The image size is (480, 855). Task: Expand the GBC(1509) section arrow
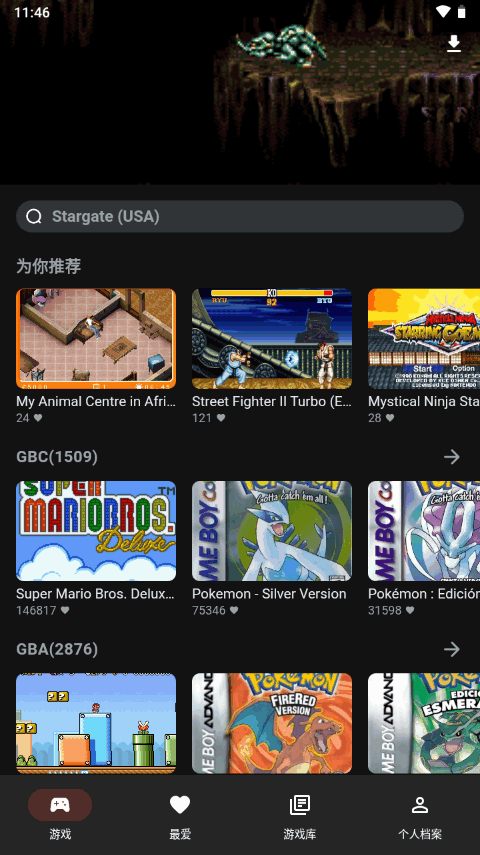[x=452, y=457]
